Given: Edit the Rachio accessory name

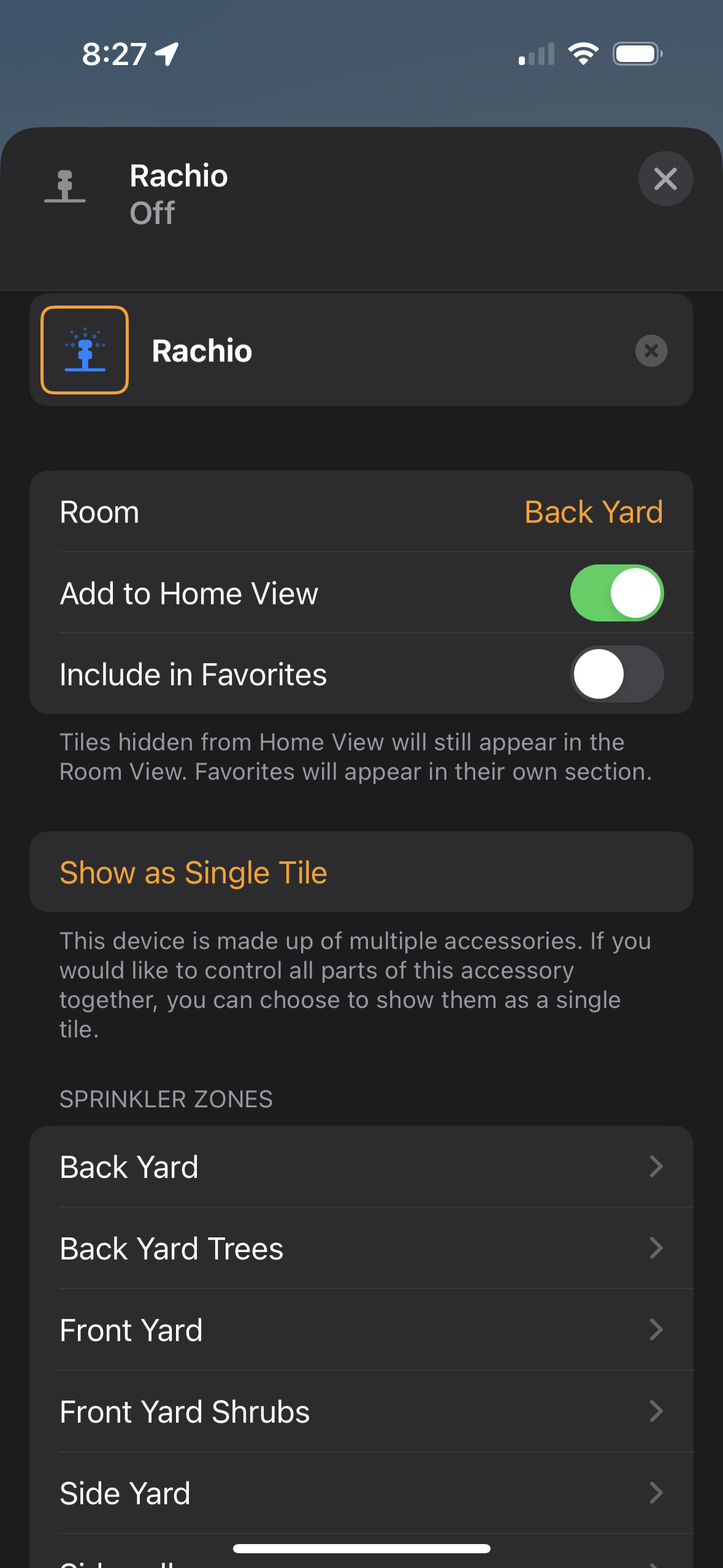Looking at the screenshot, I should [x=368, y=351].
